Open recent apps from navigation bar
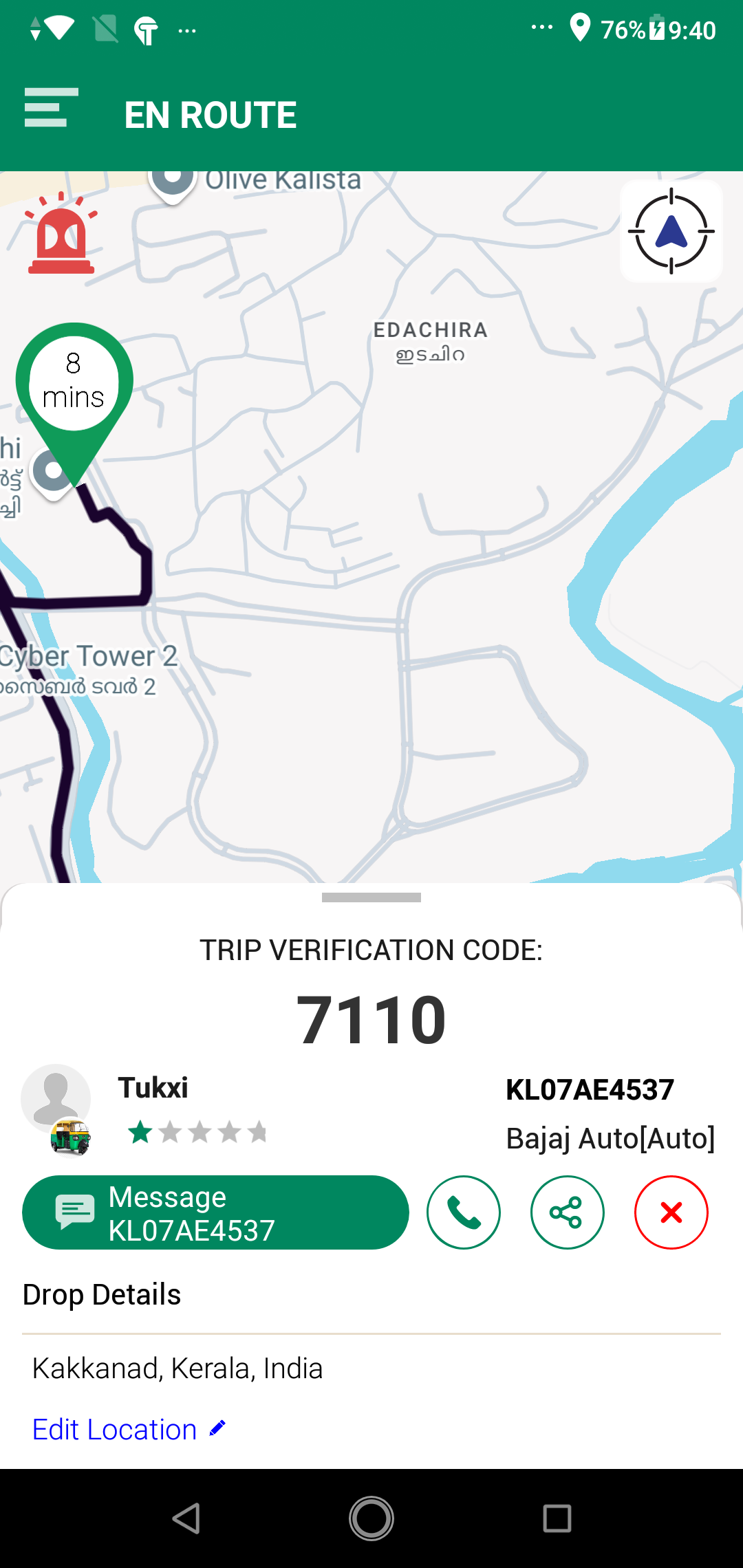Viewport: 743px width, 1568px height. coord(557,1518)
